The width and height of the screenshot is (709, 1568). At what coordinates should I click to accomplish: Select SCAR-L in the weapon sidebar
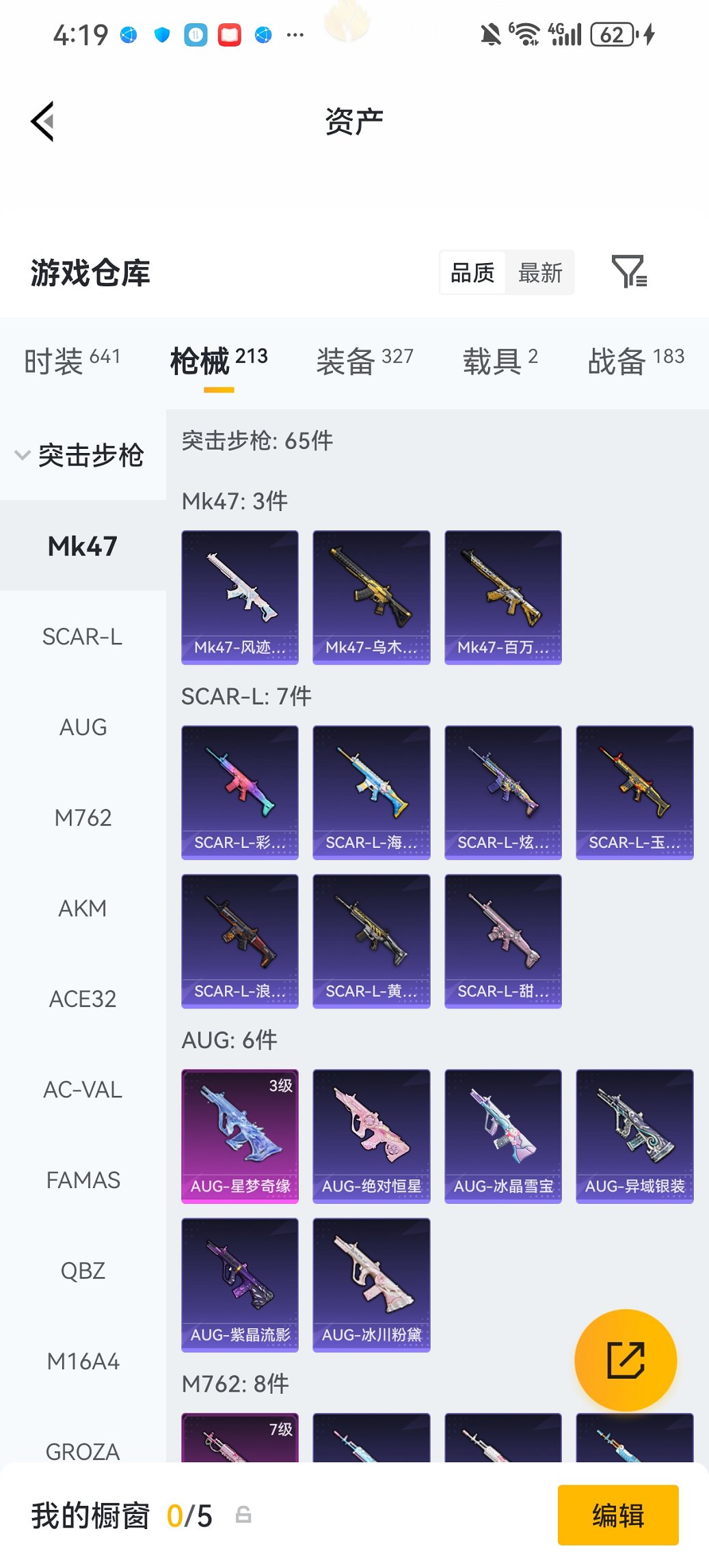pos(83,637)
